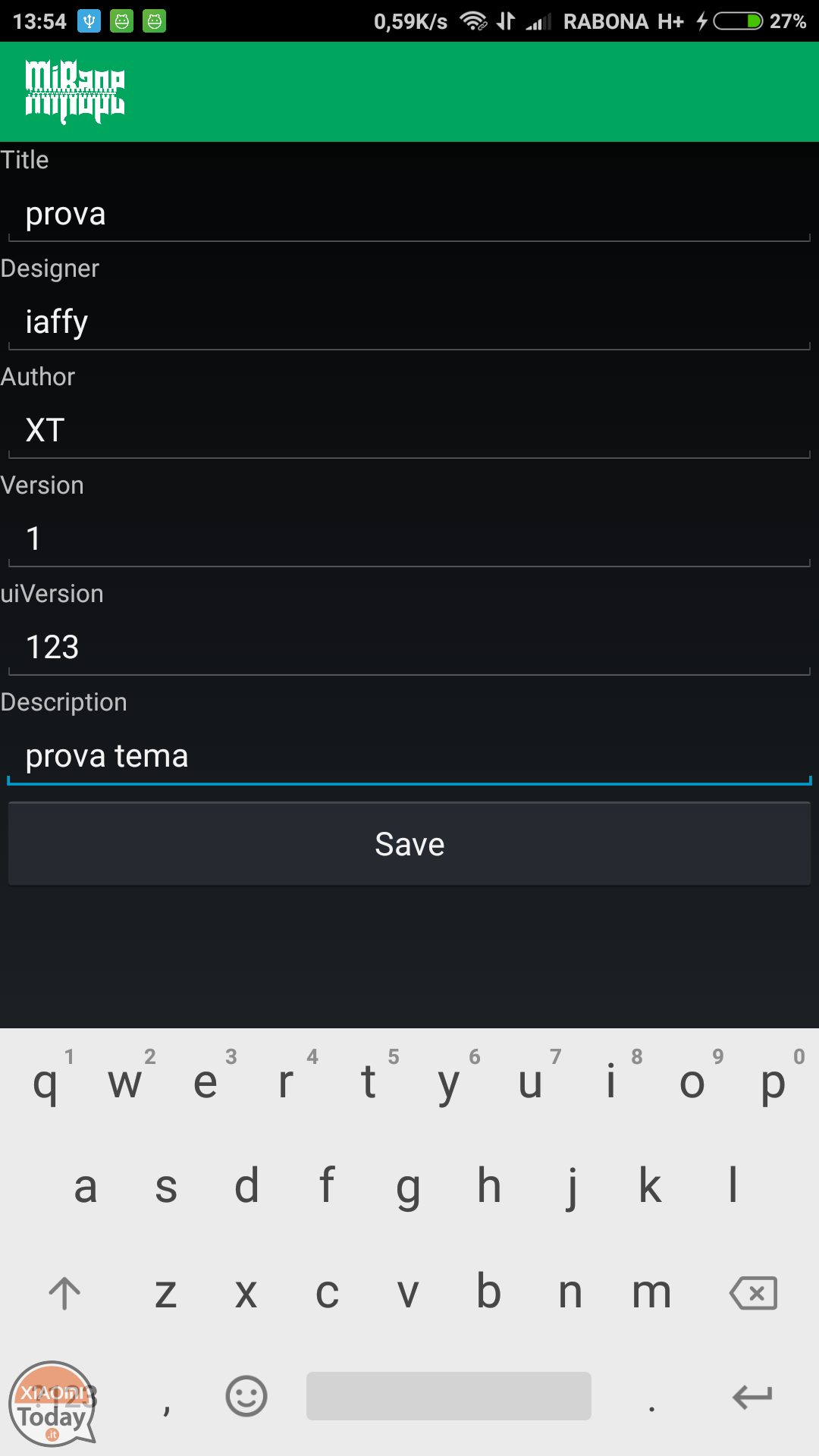Edit the Designer field with iaffy
819x1456 pixels.
point(409,323)
